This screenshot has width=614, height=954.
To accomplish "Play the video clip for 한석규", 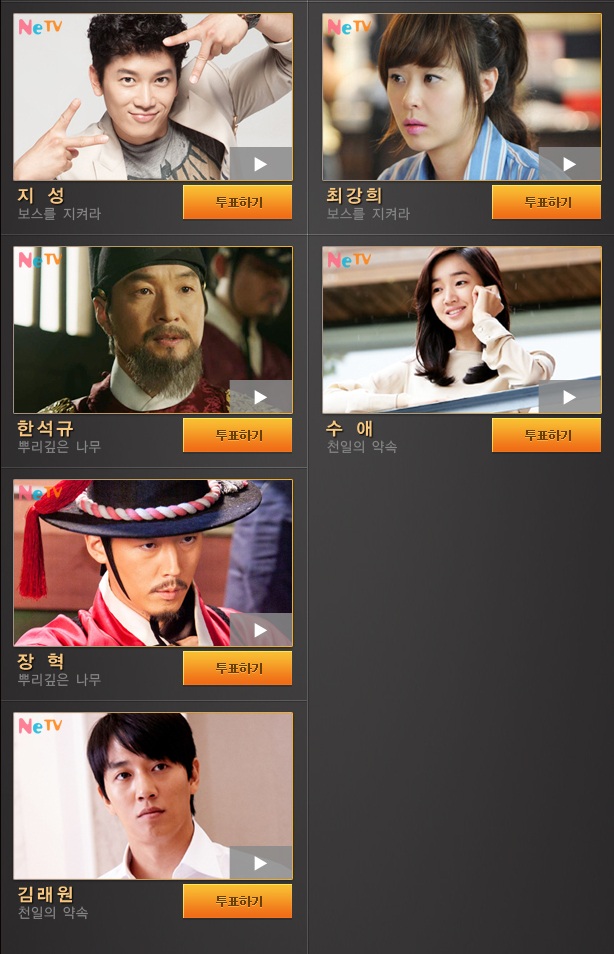I will click(260, 397).
